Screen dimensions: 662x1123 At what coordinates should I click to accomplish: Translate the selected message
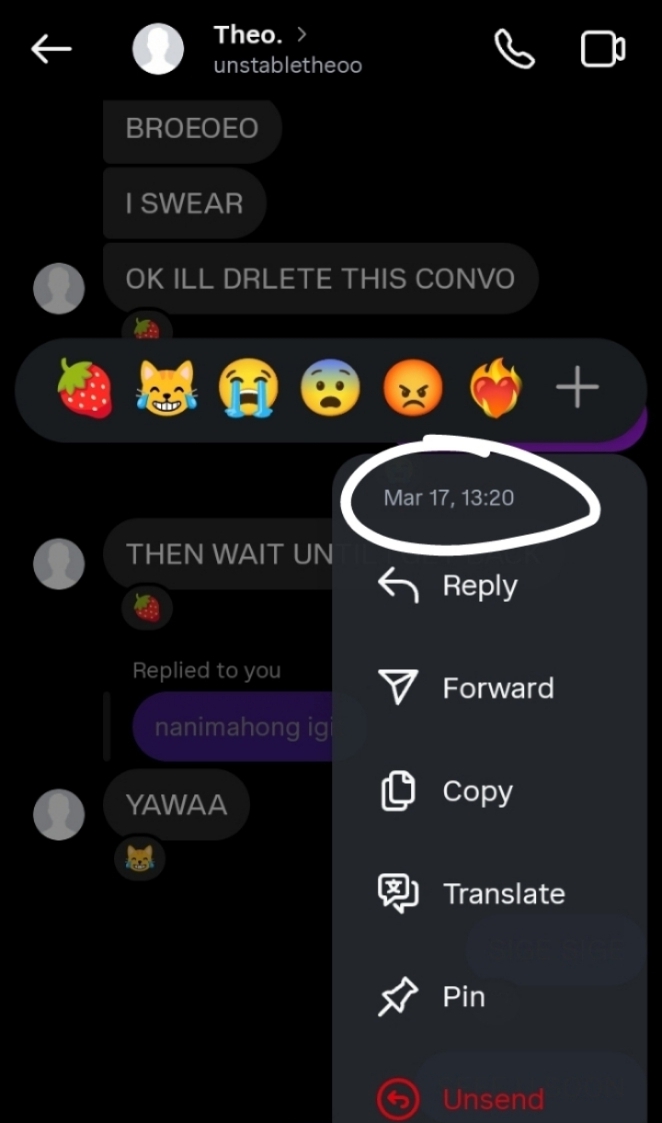[503, 894]
